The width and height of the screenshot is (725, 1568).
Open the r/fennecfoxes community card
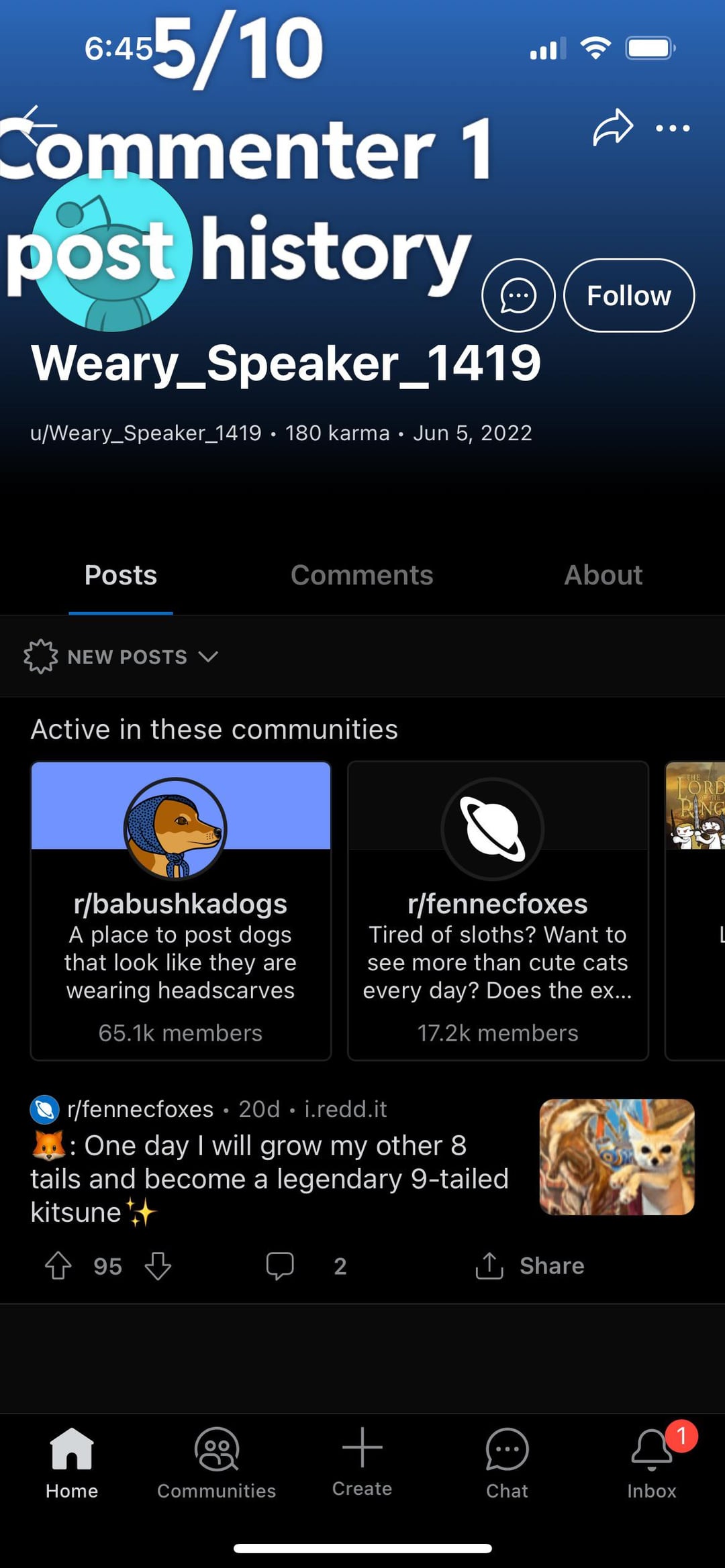click(x=497, y=910)
